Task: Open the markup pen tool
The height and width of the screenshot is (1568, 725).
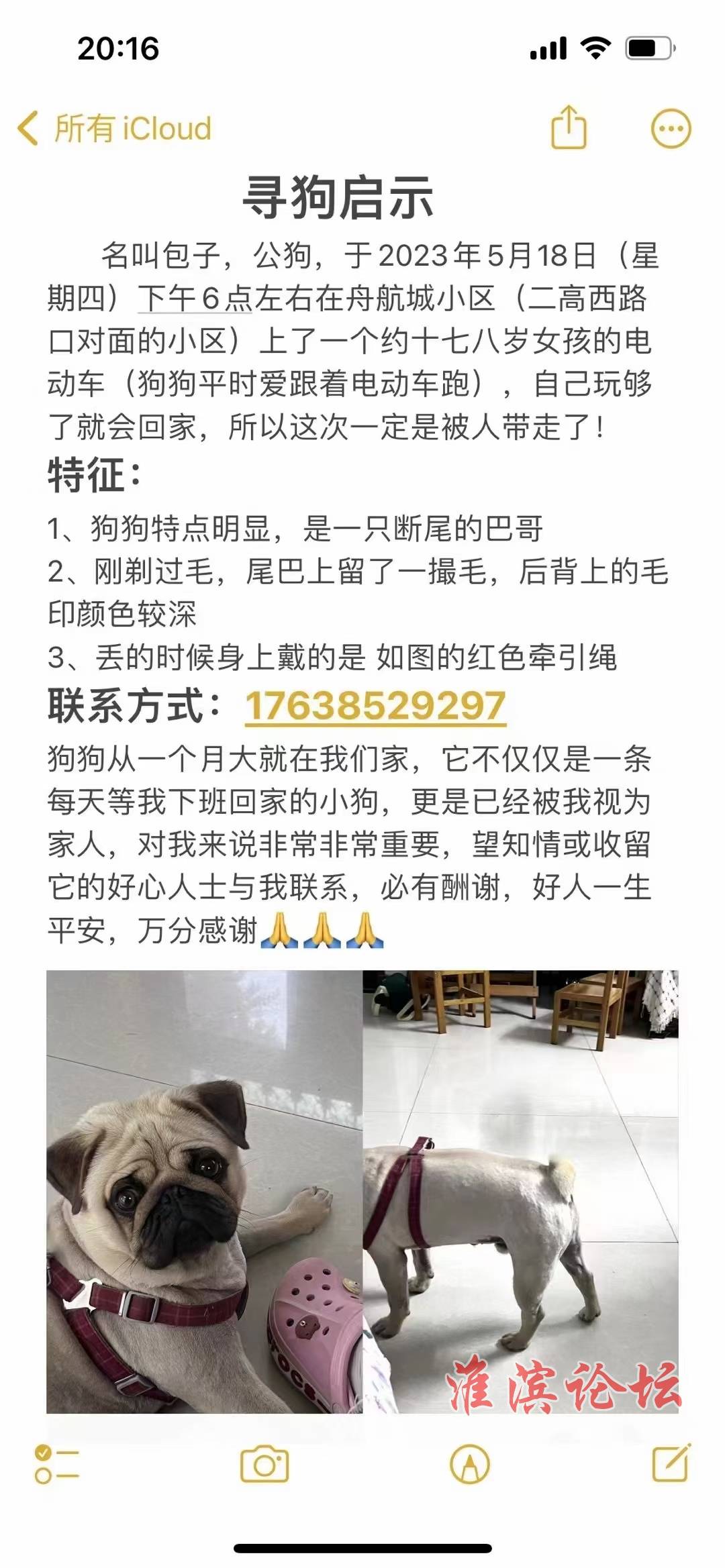Action: tap(470, 1464)
